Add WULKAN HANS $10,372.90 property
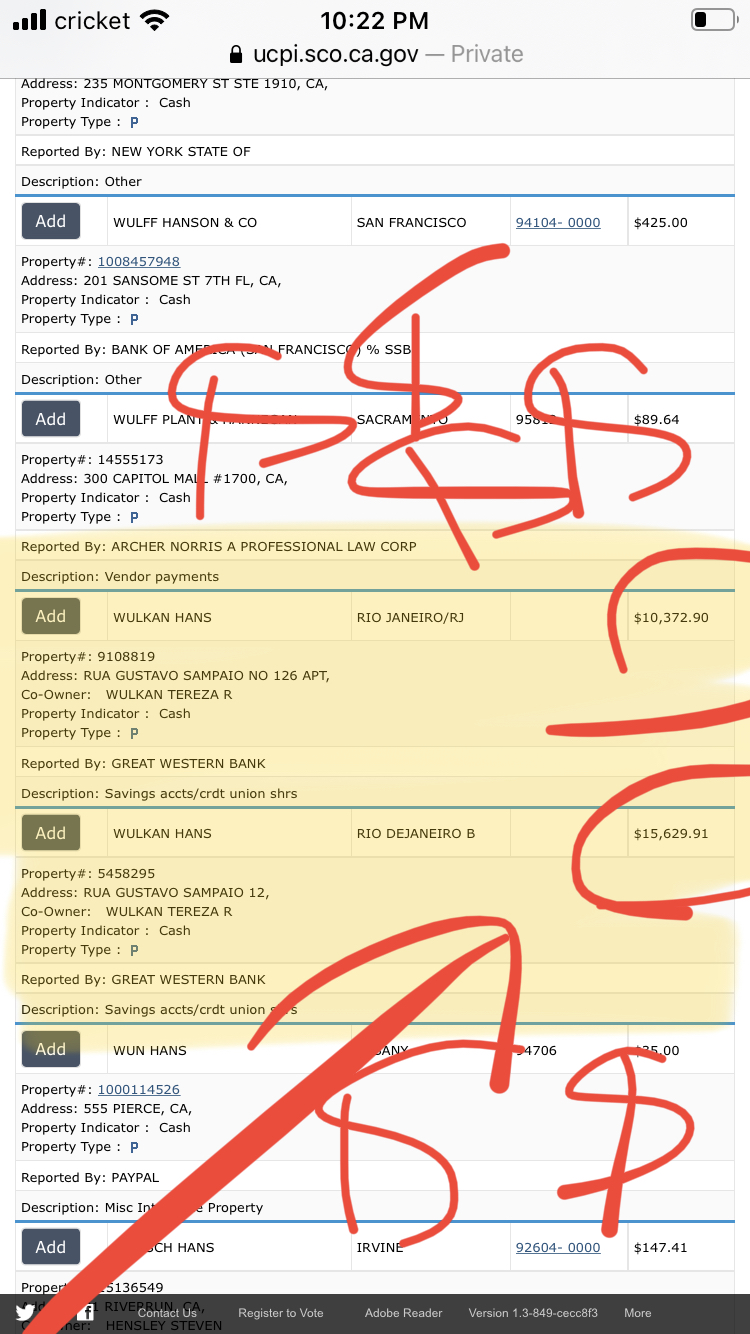 pos(51,616)
